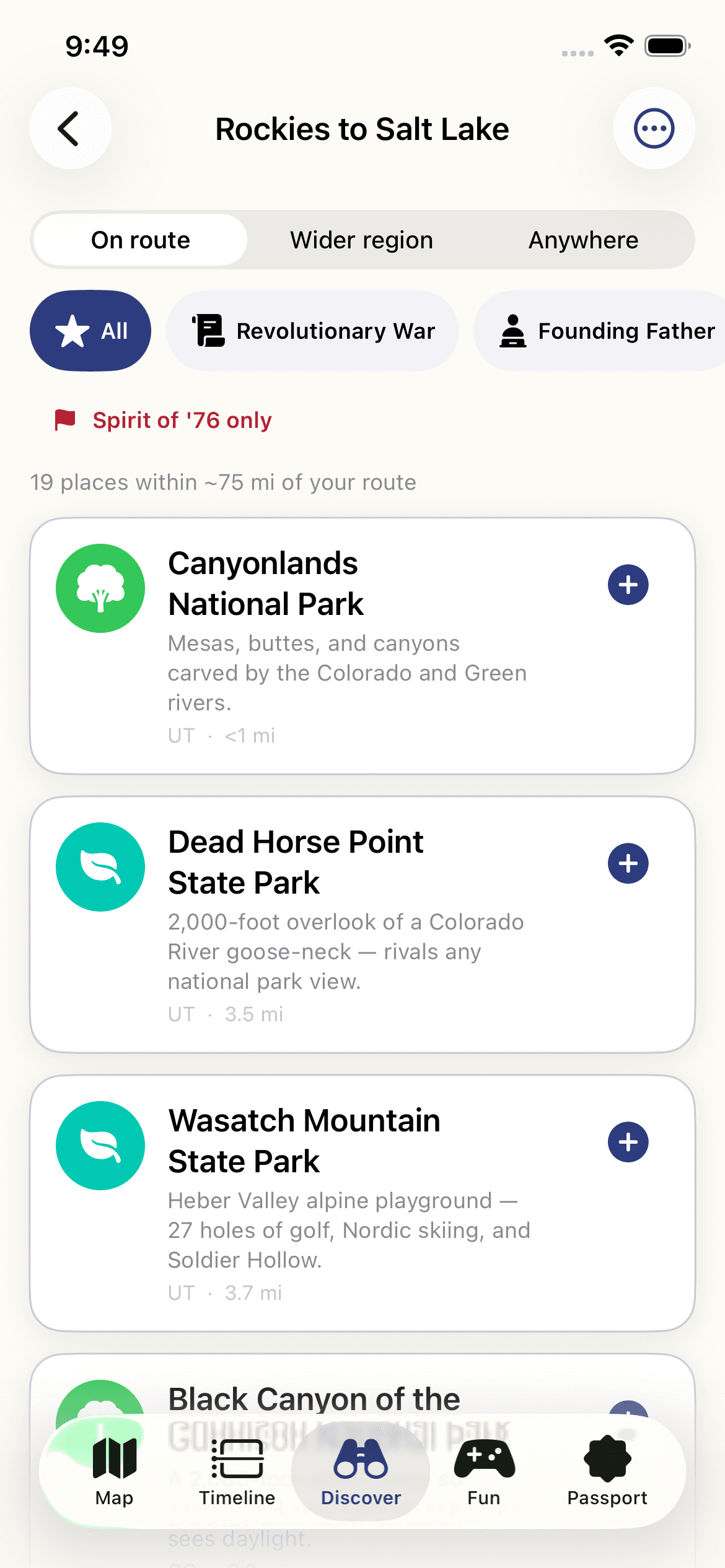Filter by Revolutionary War
The width and height of the screenshot is (725, 1568).
[x=312, y=331]
